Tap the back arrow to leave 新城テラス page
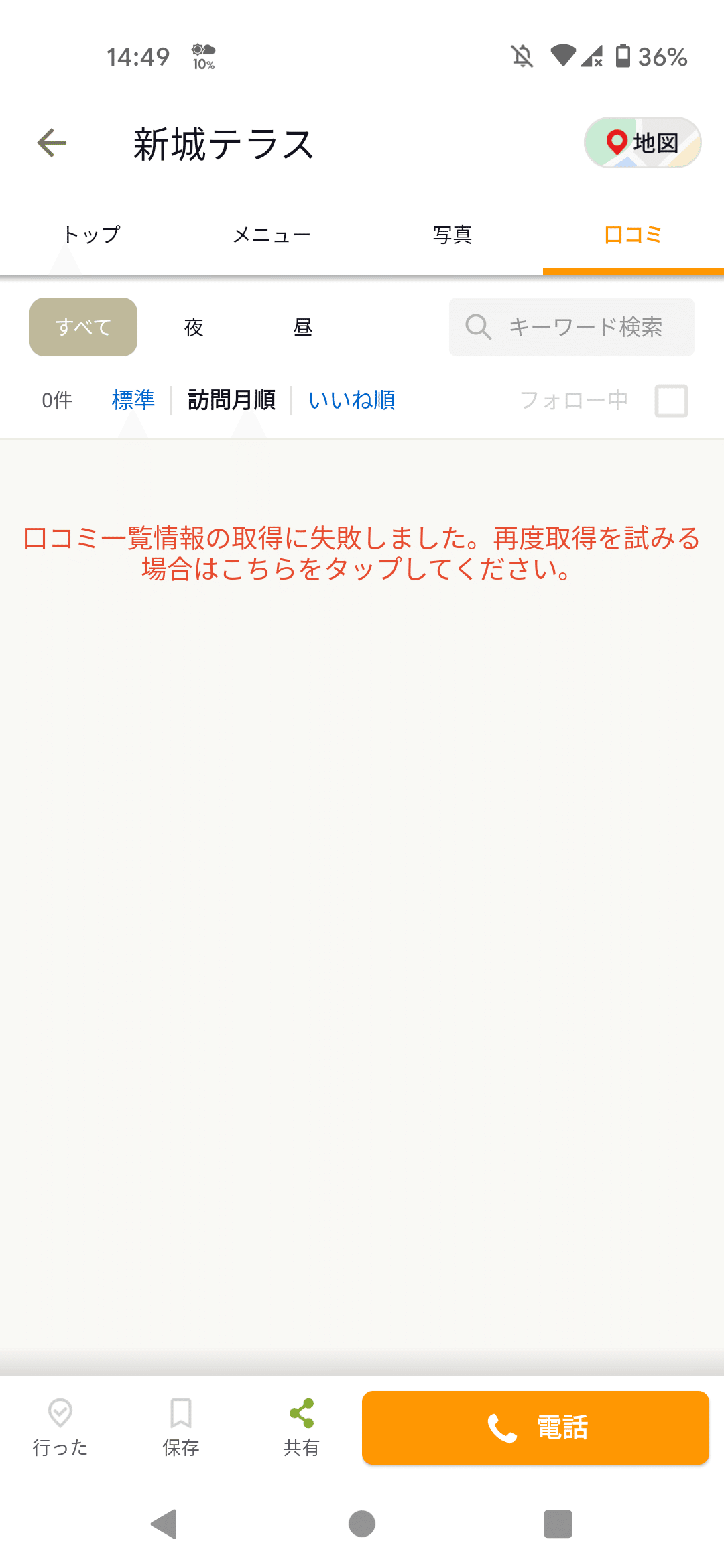Screen dimensions: 724x1568 50,143
